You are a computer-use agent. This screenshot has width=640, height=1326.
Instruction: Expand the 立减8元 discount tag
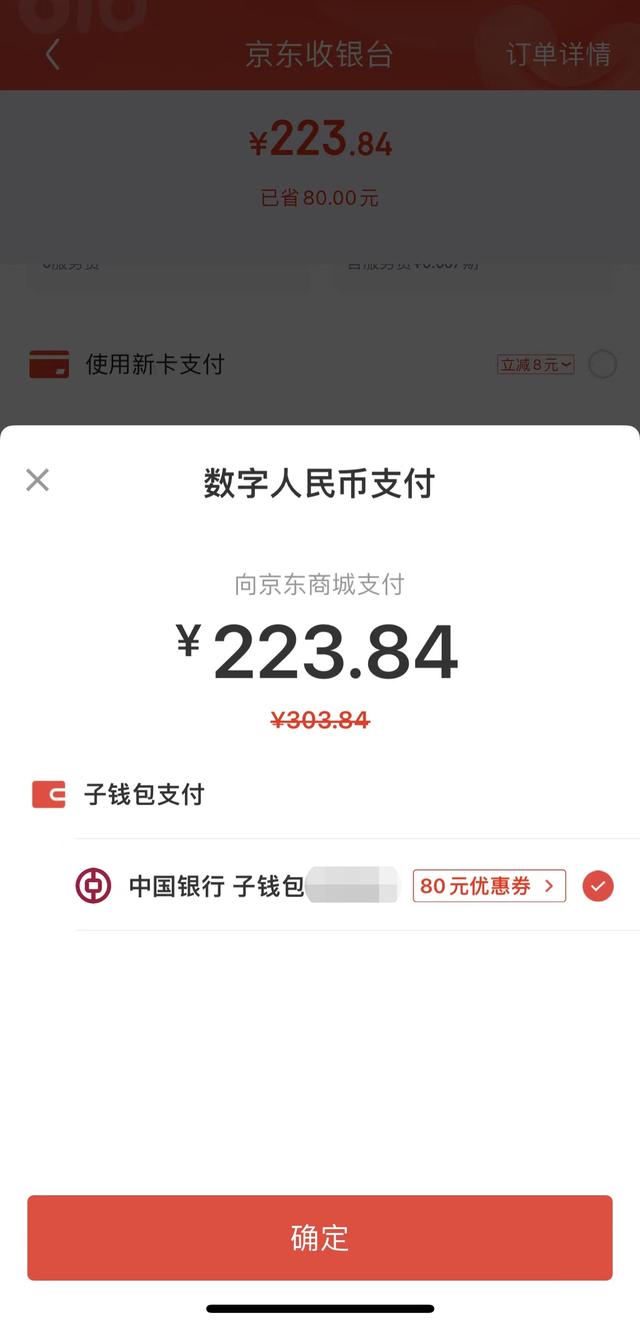point(536,365)
